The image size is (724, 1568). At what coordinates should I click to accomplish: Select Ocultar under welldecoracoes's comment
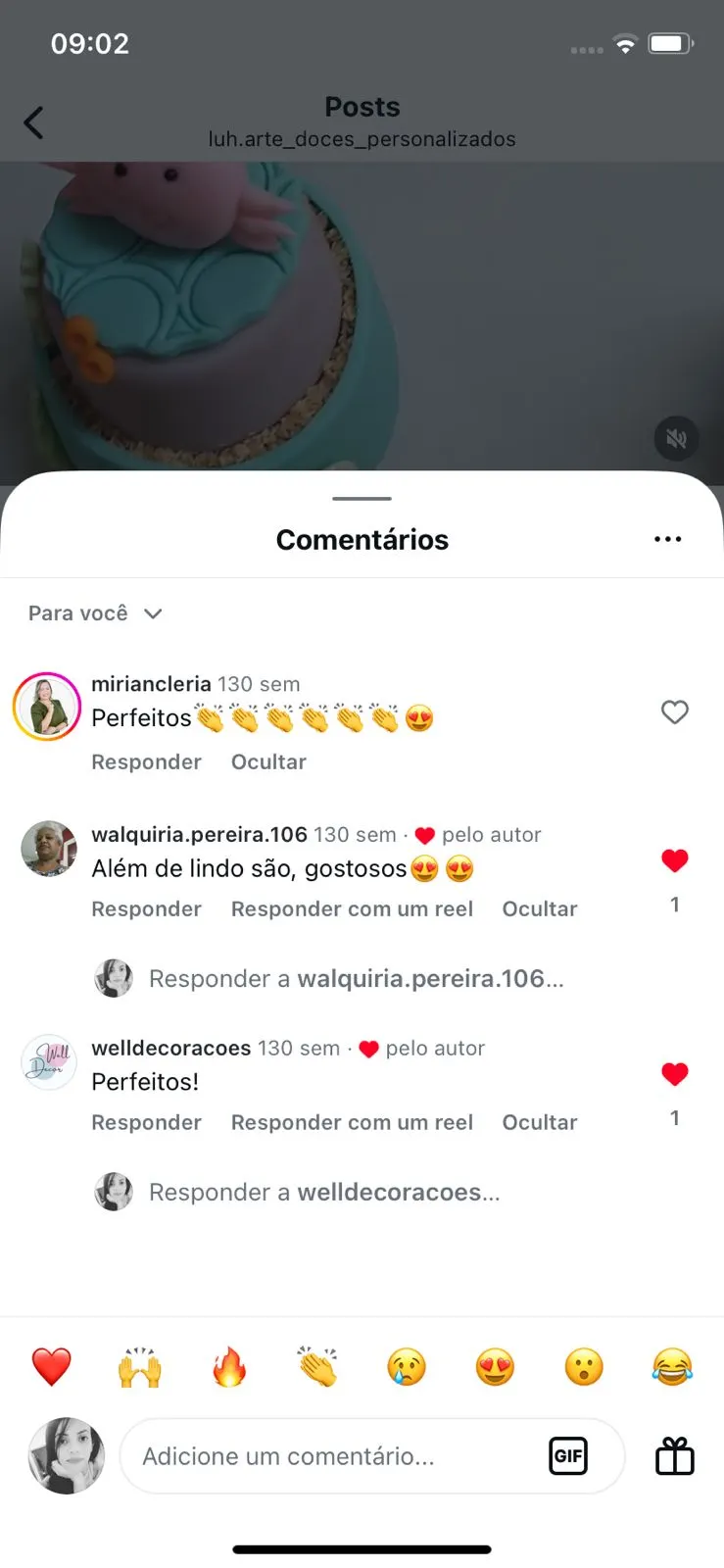click(x=540, y=1123)
